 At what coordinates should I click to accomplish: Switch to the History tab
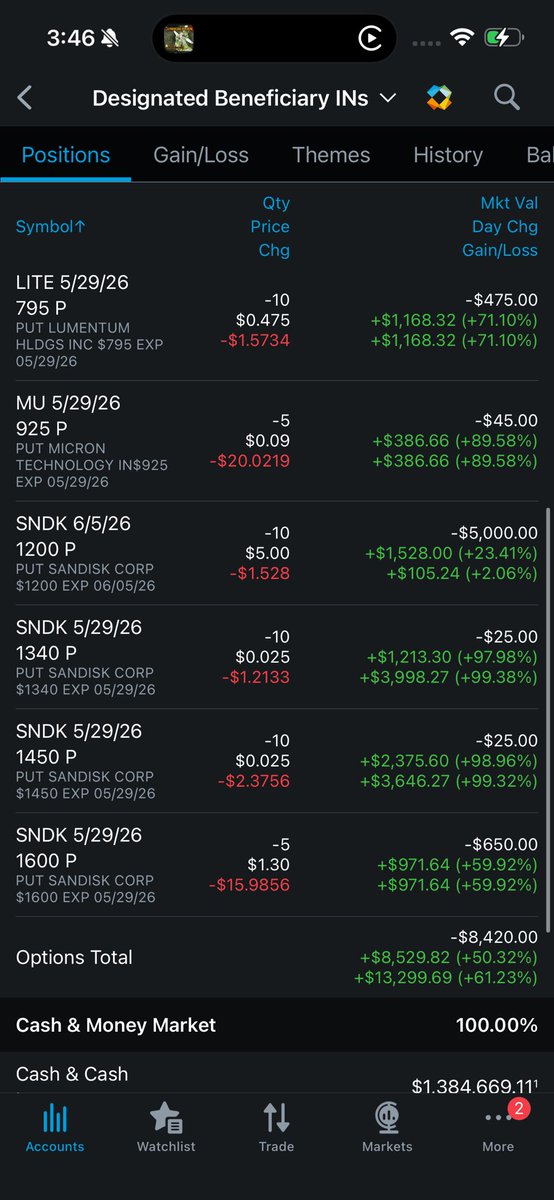click(448, 155)
